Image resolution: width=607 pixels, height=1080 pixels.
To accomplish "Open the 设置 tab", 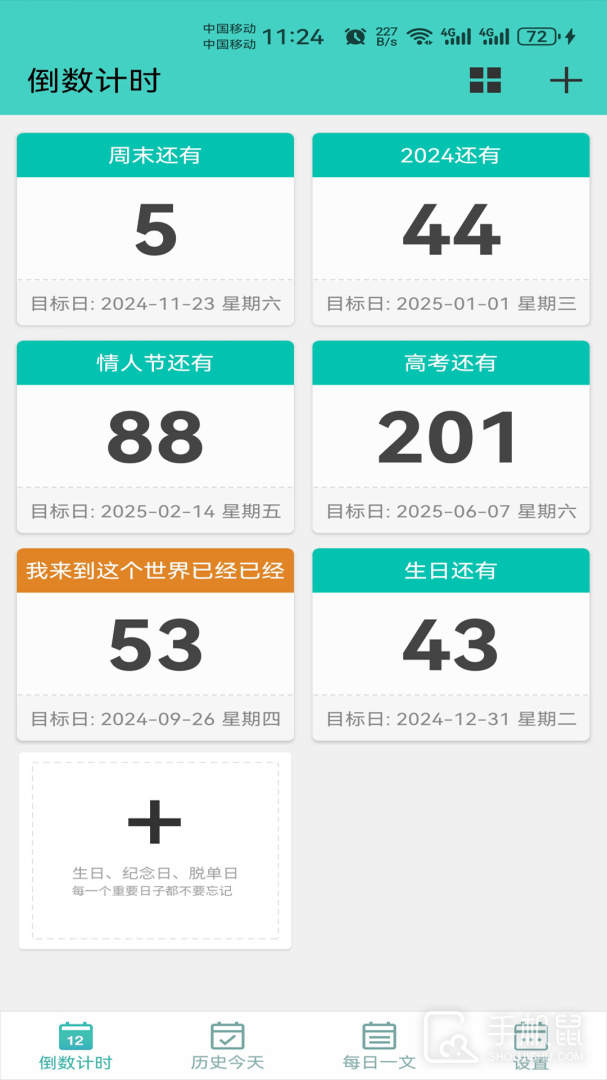I will point(531,1045).
